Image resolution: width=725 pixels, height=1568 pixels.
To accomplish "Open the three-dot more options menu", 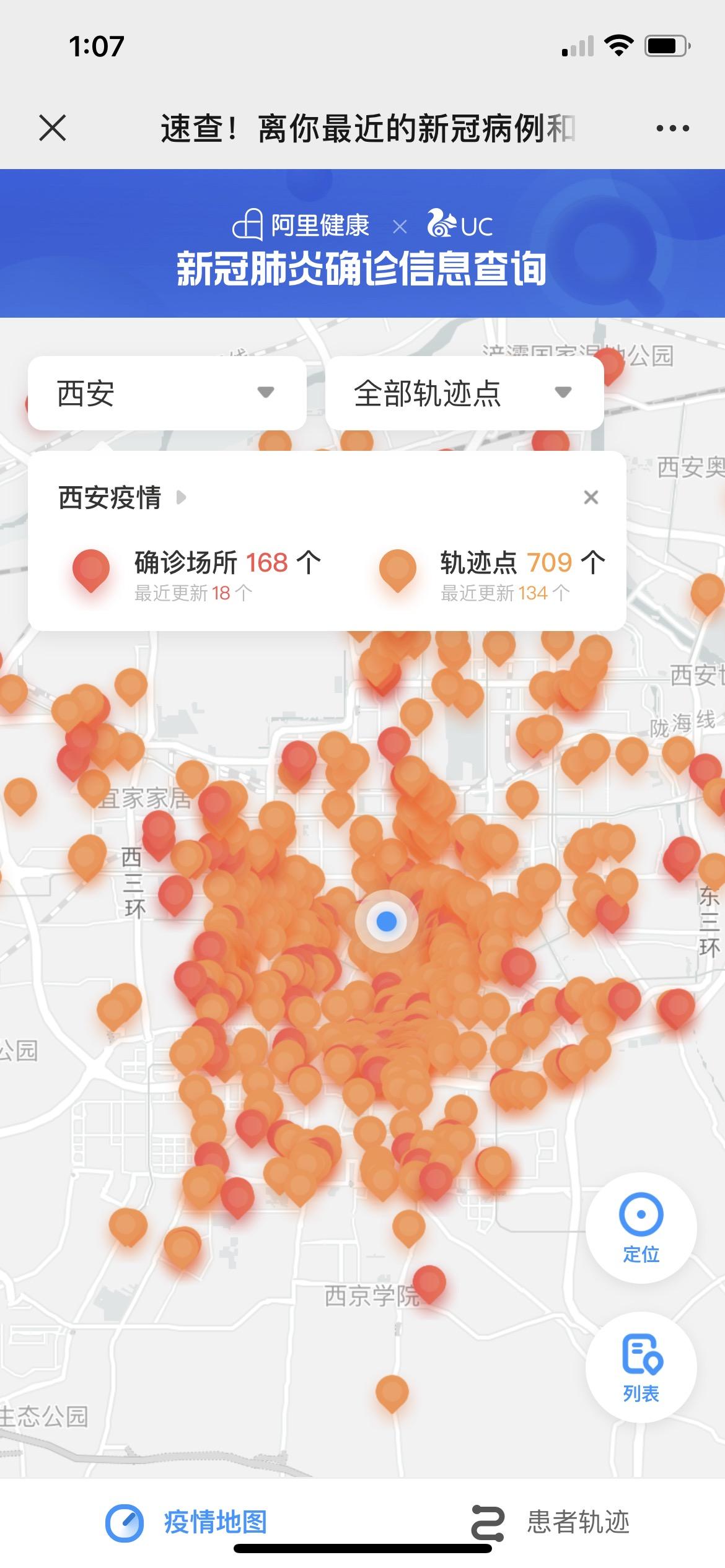I will point(672,128).
